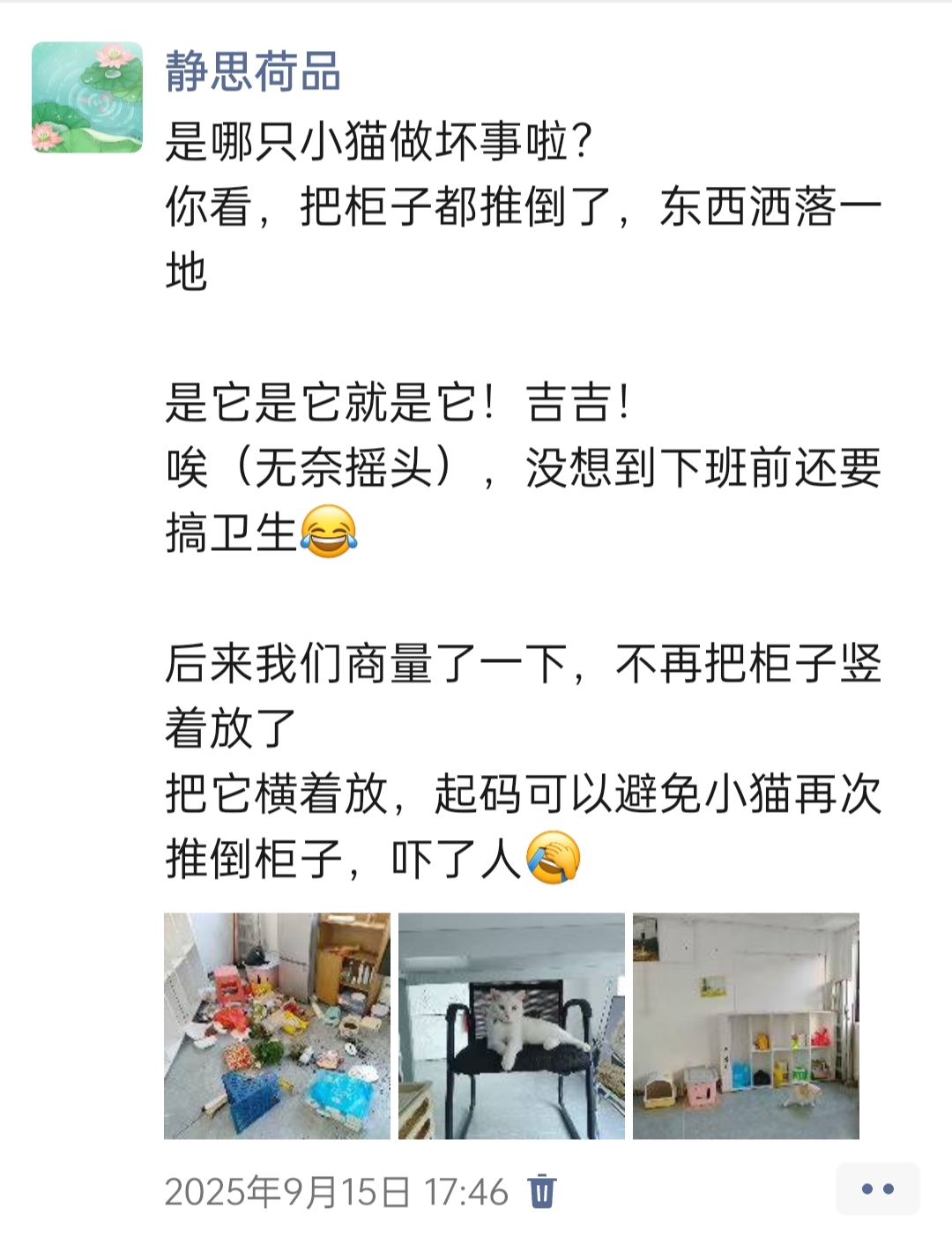This screenshot has height=1252, width=952.
Task: View photo of the toppled cabinet mess
Action: [277, 1025]
